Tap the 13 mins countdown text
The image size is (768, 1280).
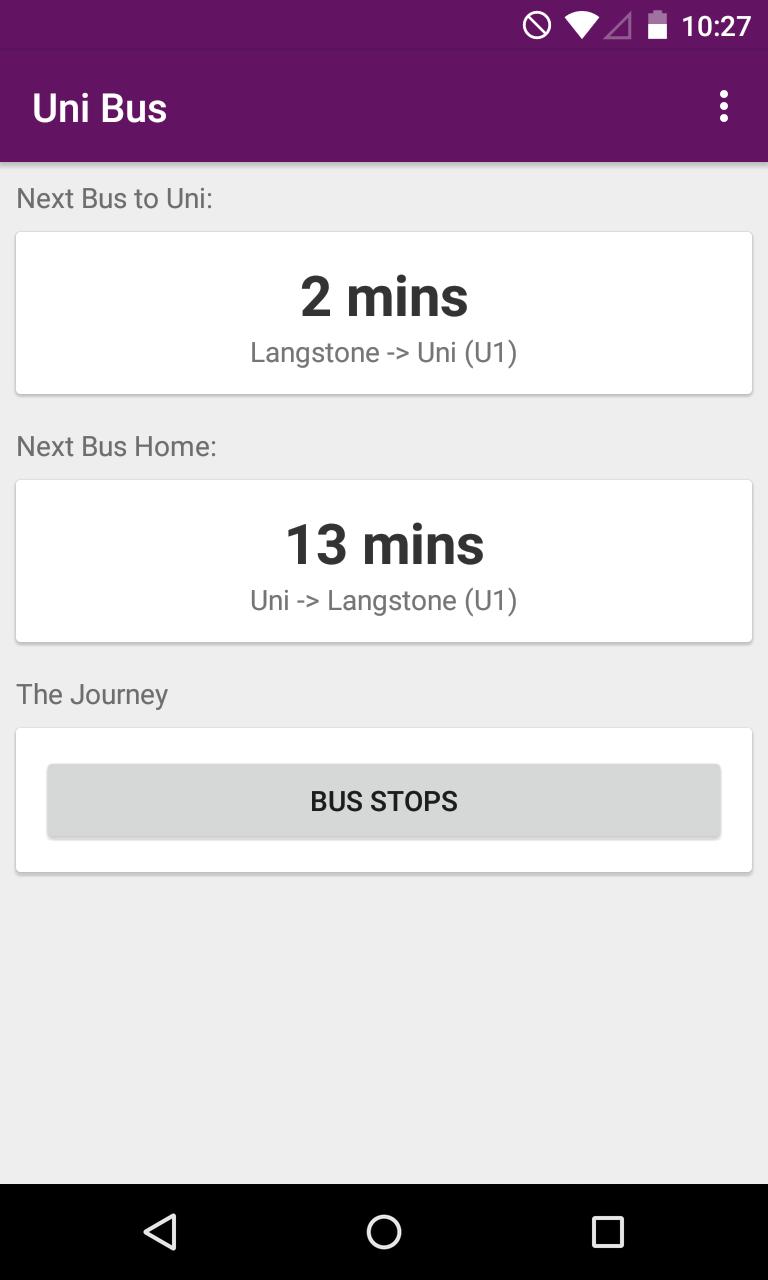coord(384,543)
